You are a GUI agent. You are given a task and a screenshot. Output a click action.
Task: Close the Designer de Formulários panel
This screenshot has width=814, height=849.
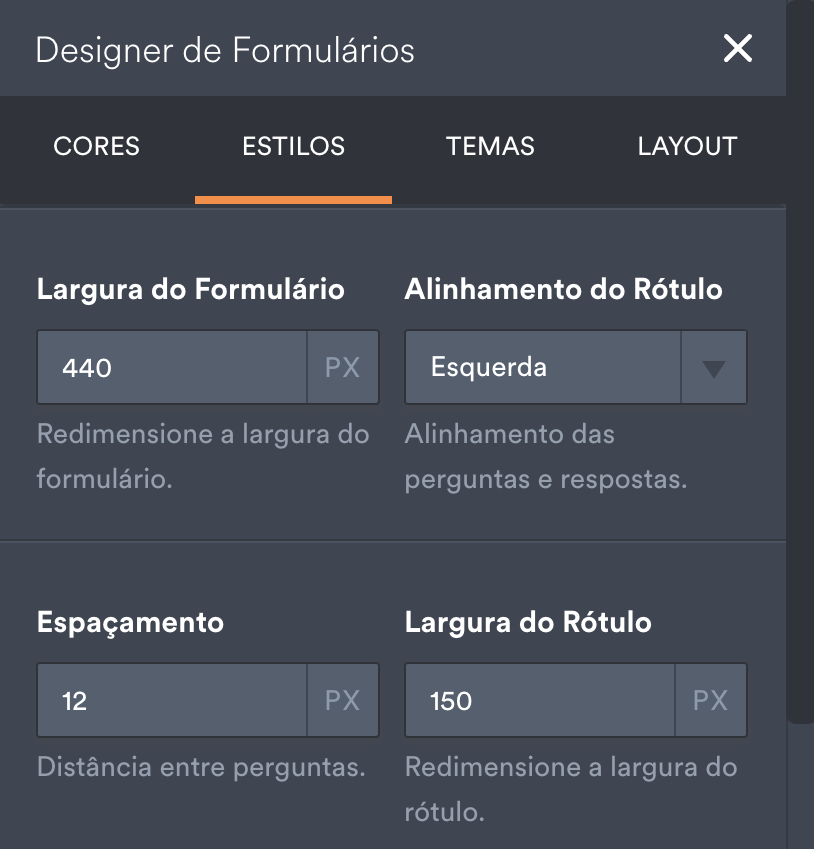(x=738, y=48)
